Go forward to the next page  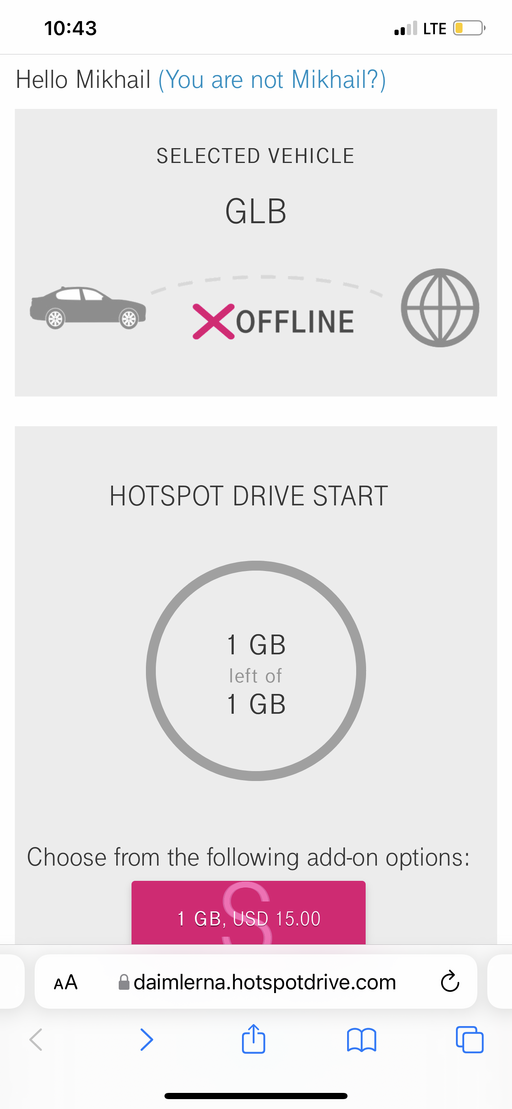tap(146, 1039)
